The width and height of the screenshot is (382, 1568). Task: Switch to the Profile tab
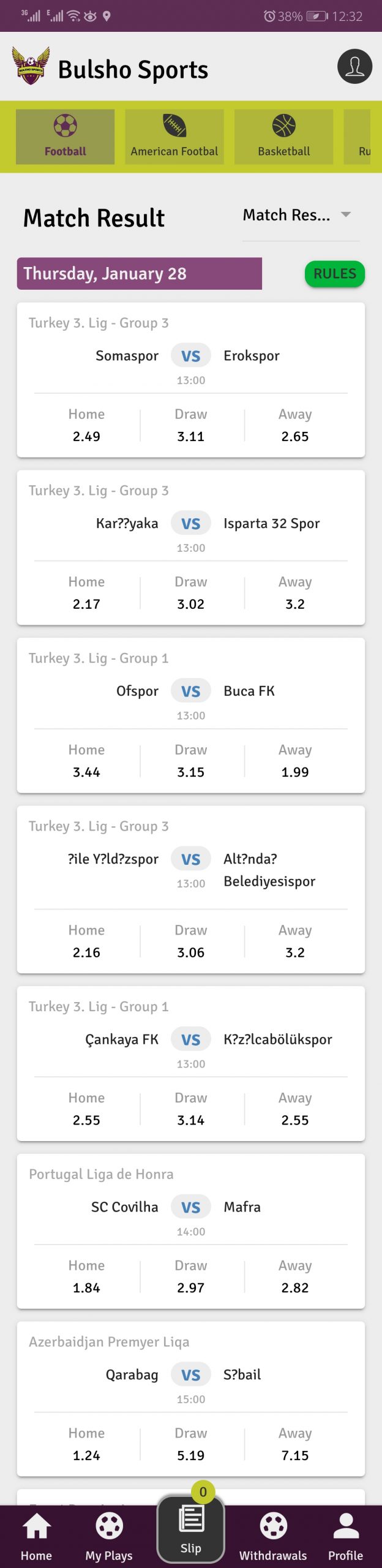[345, 1537]
